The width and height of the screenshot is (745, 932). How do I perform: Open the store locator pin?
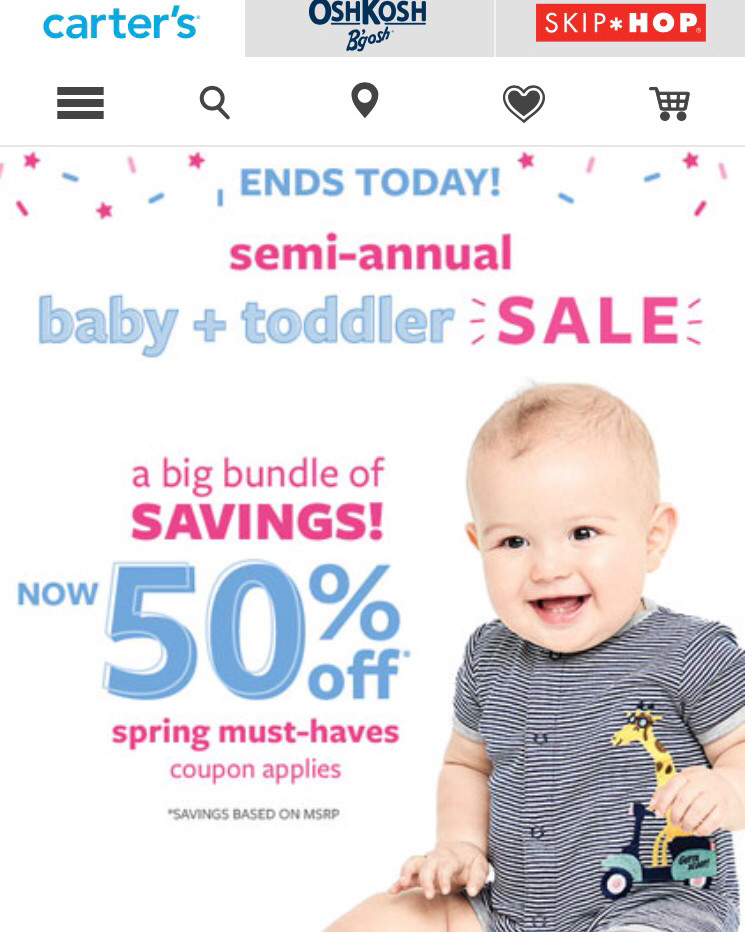[x=365, y=101]
